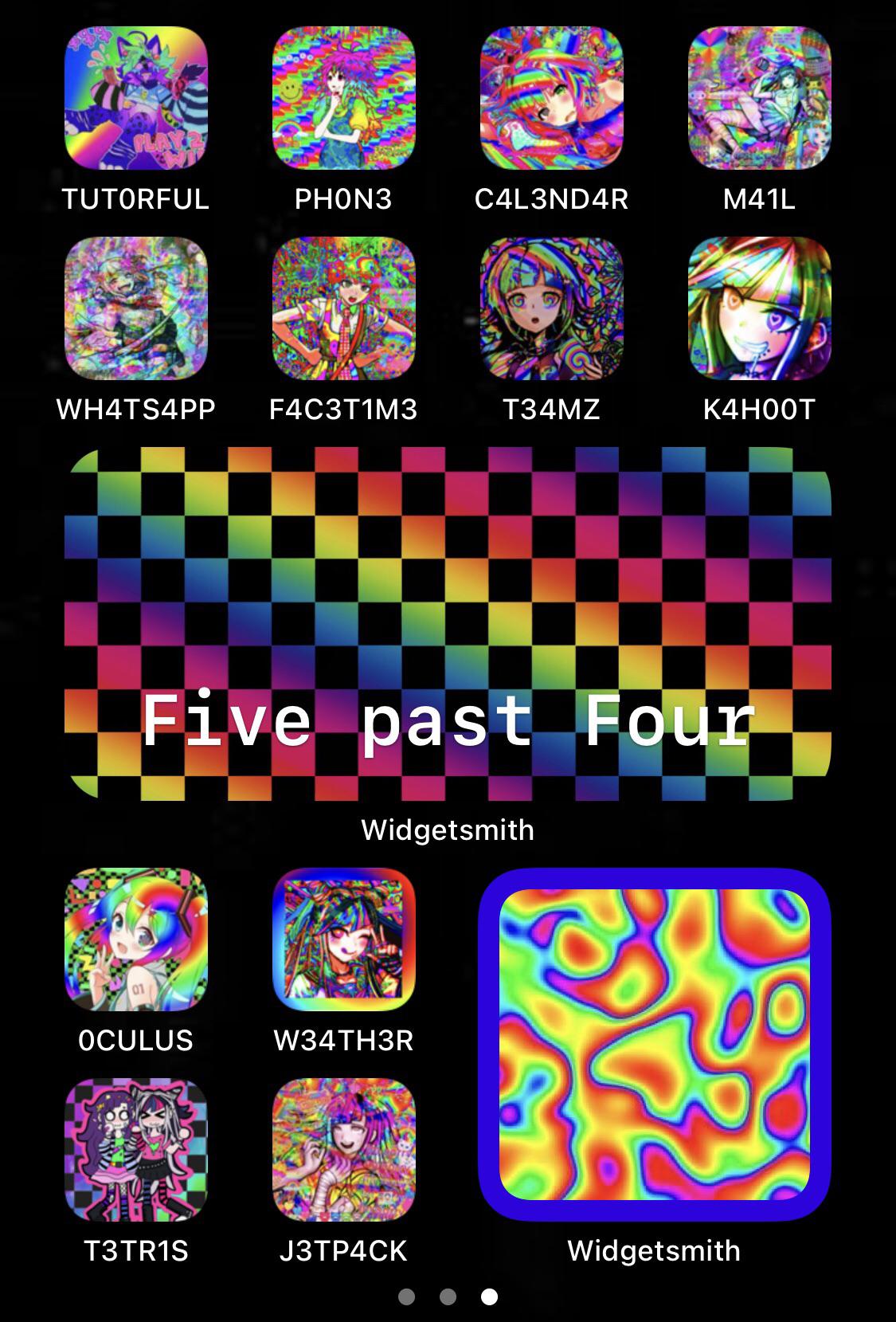896x1322 pixels.
Task: Launch the K4H00T app
Action: click(x=759, y=308)
